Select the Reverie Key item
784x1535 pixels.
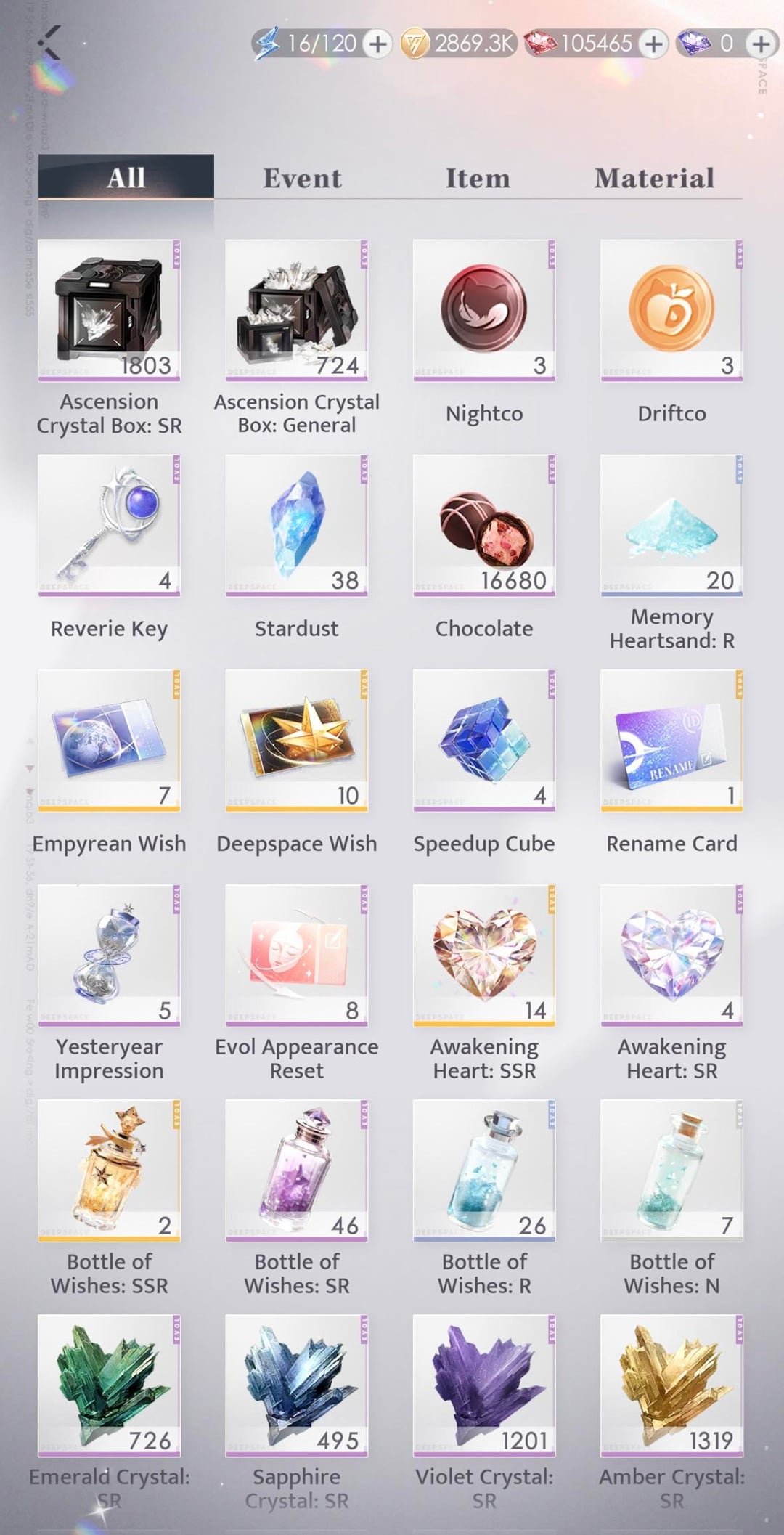click(109, 525)
